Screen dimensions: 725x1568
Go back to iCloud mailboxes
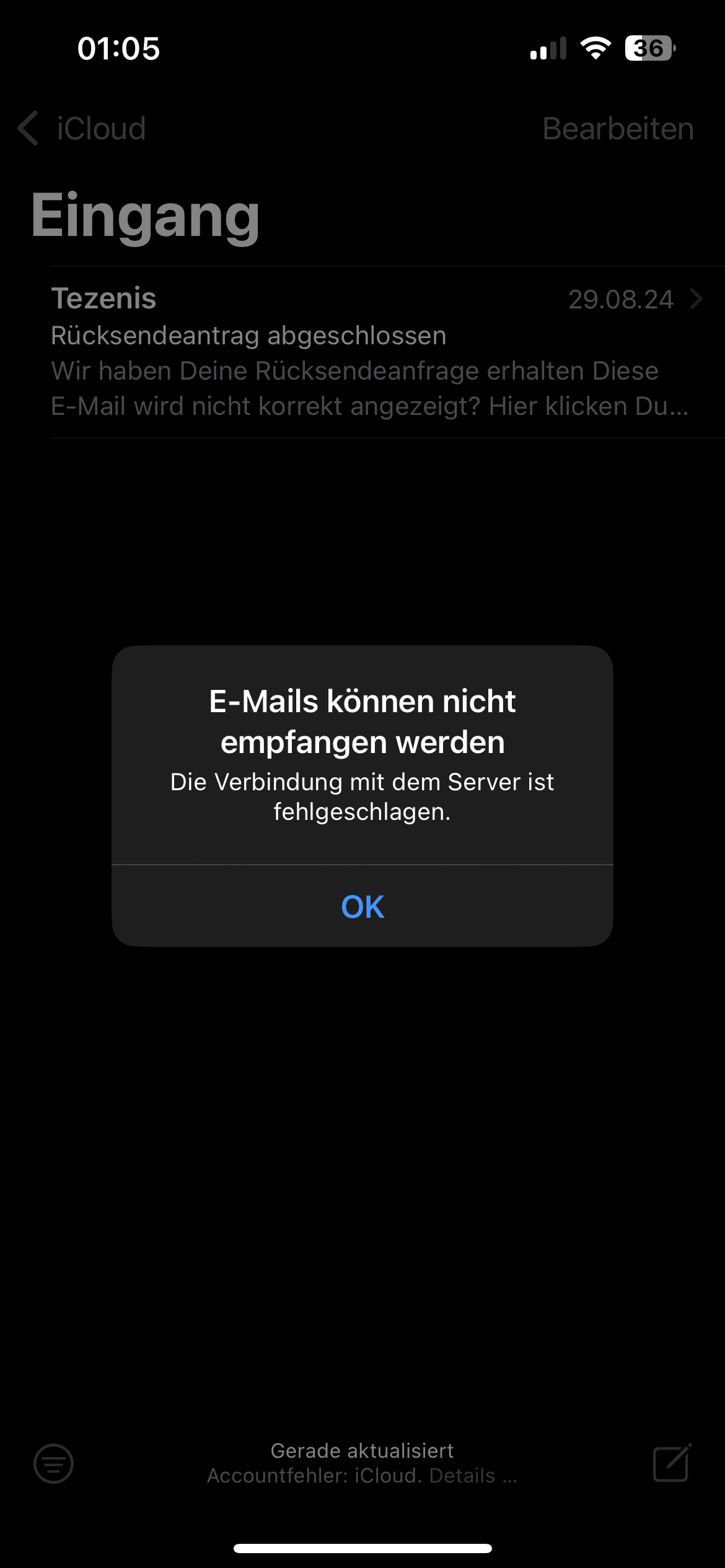(x=82, y=129)
